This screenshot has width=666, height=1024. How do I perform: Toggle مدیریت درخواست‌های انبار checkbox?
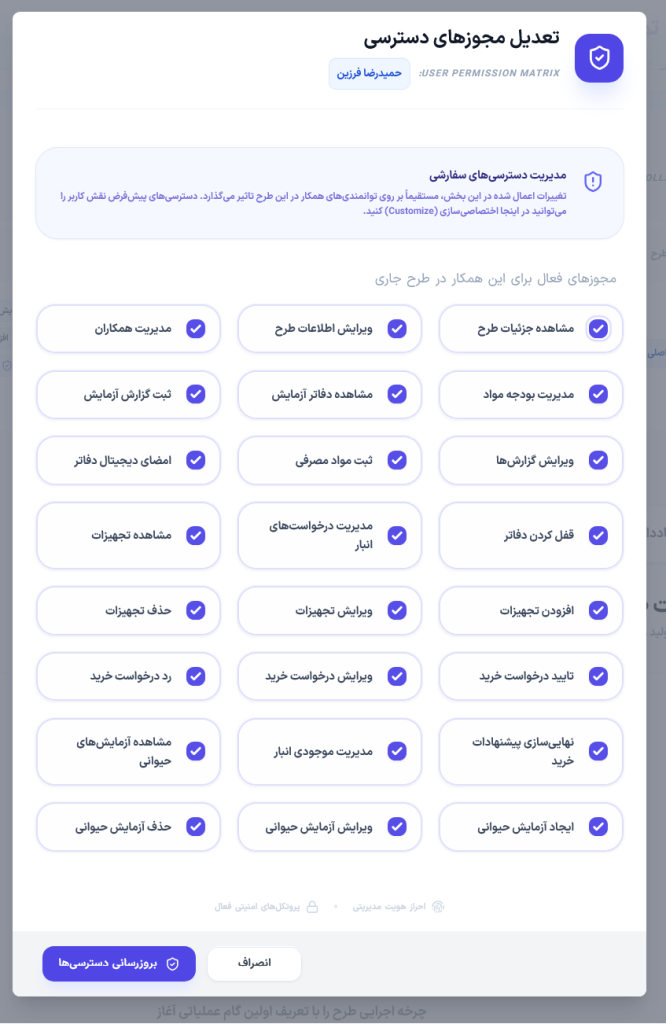397,536
